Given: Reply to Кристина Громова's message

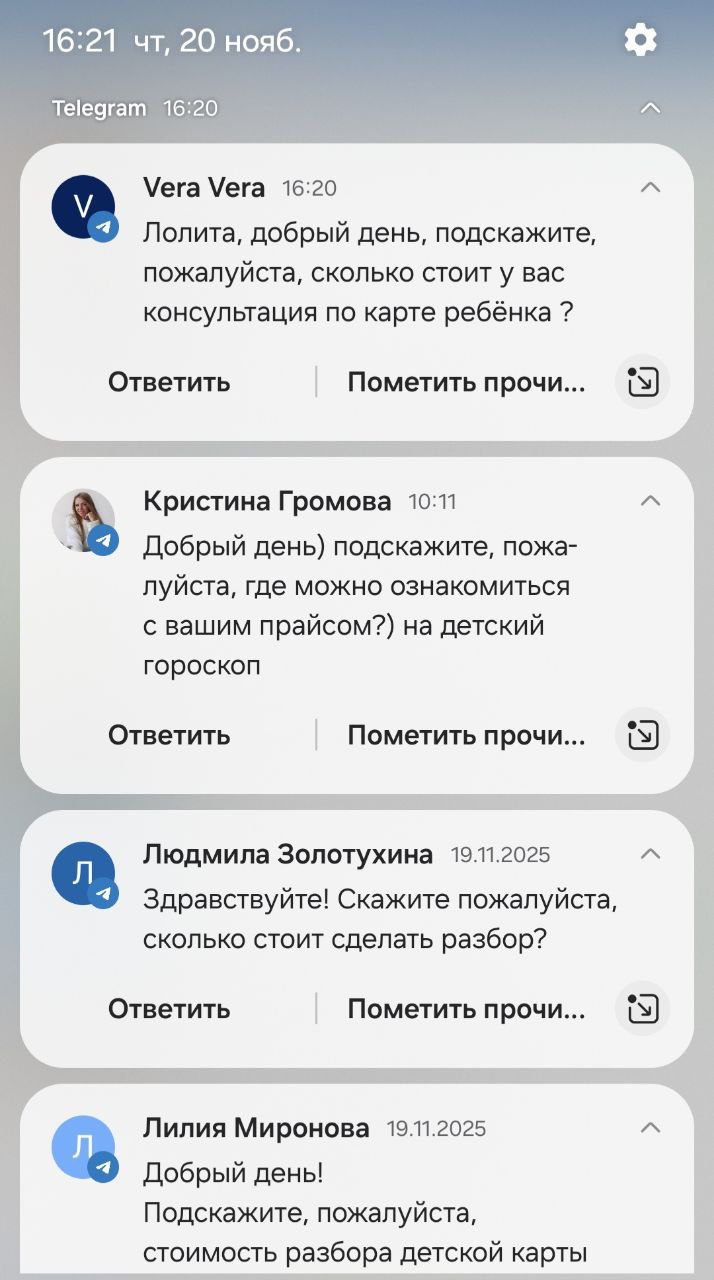Looking at the screenshot, I should (169, 735).
